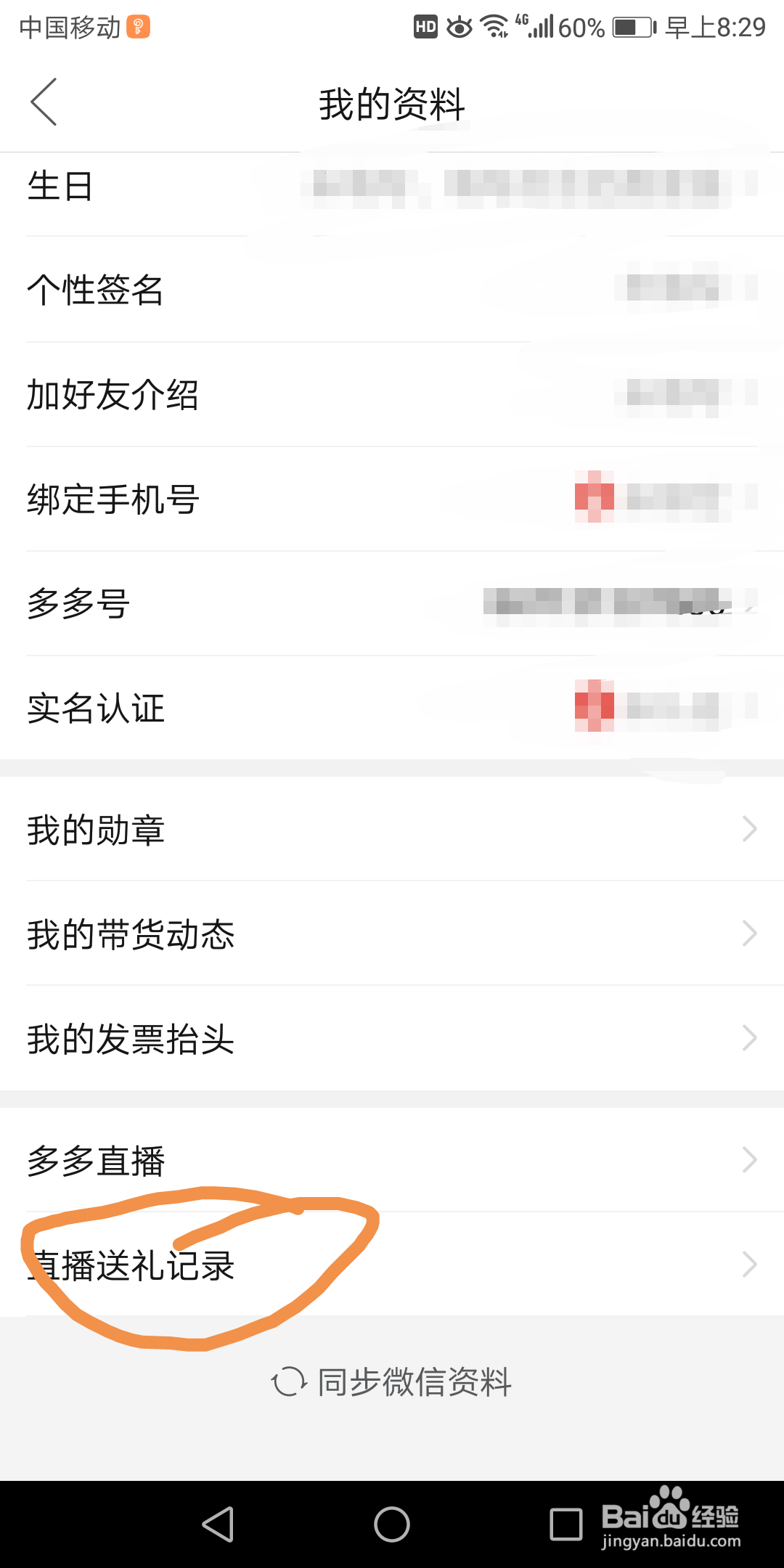The width and height of the screenshot is (784, 1568).
Task: Click the back arrow to leave 我的资料
Action: [x=44, y=102]
